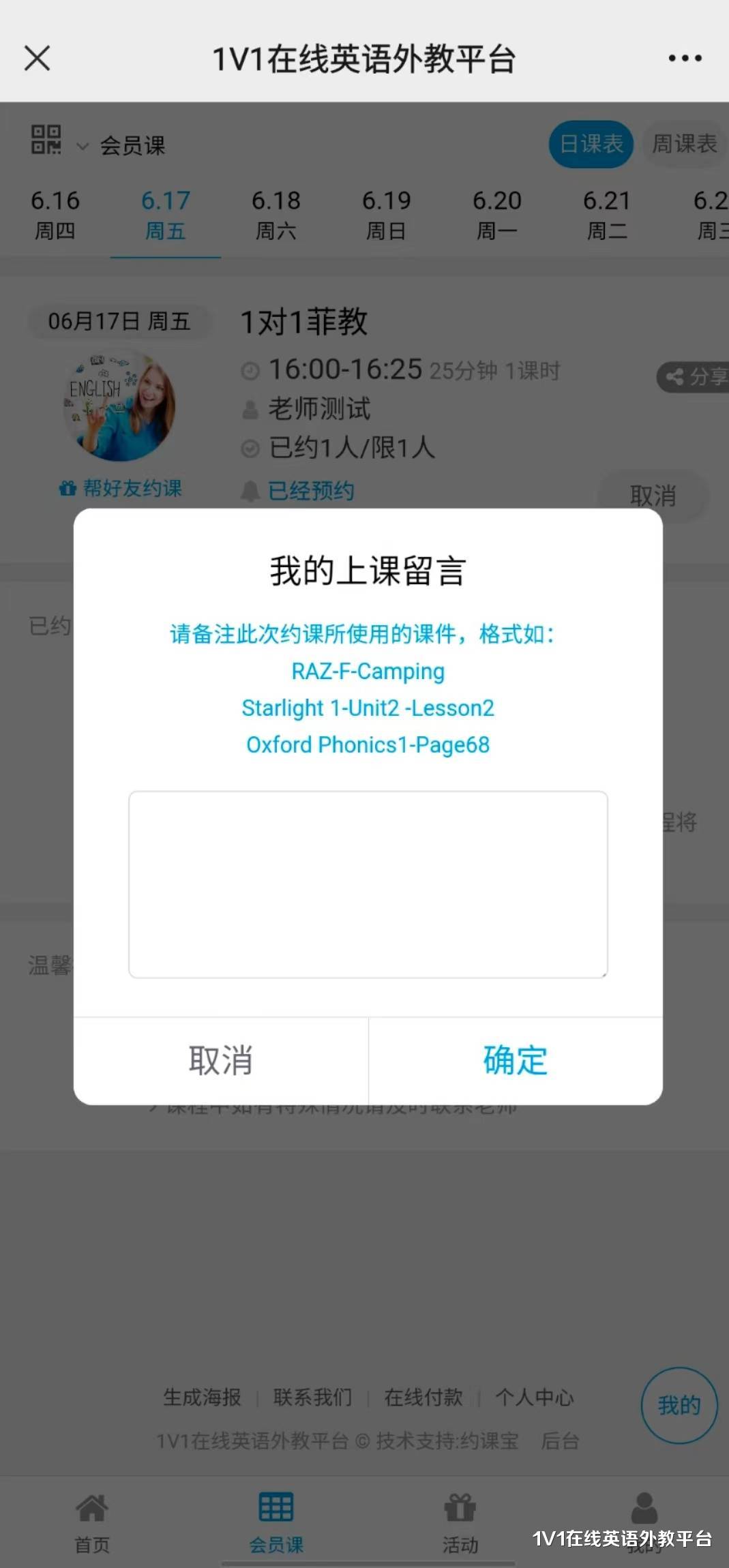Tap the message text box
This screenshot has width=729, height=1568.
pyautogui.click(x=368, y=884)
